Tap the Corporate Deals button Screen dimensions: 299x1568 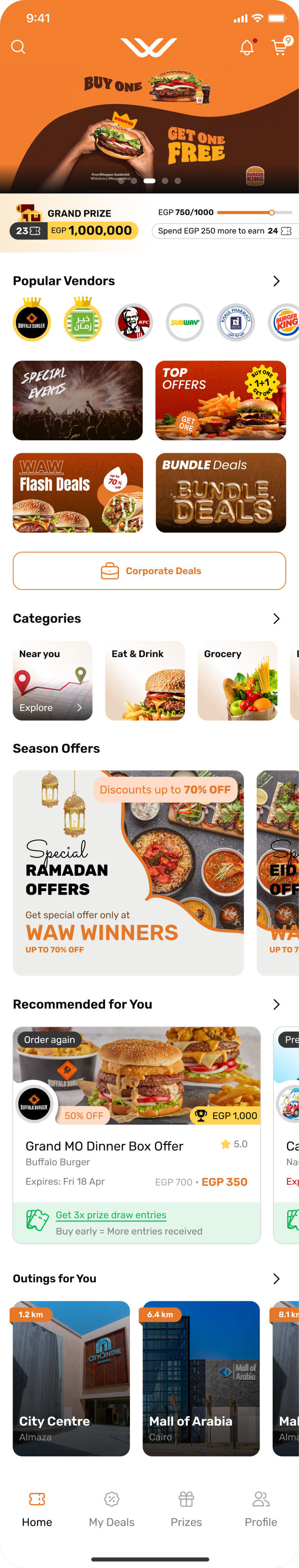point(149,570)
